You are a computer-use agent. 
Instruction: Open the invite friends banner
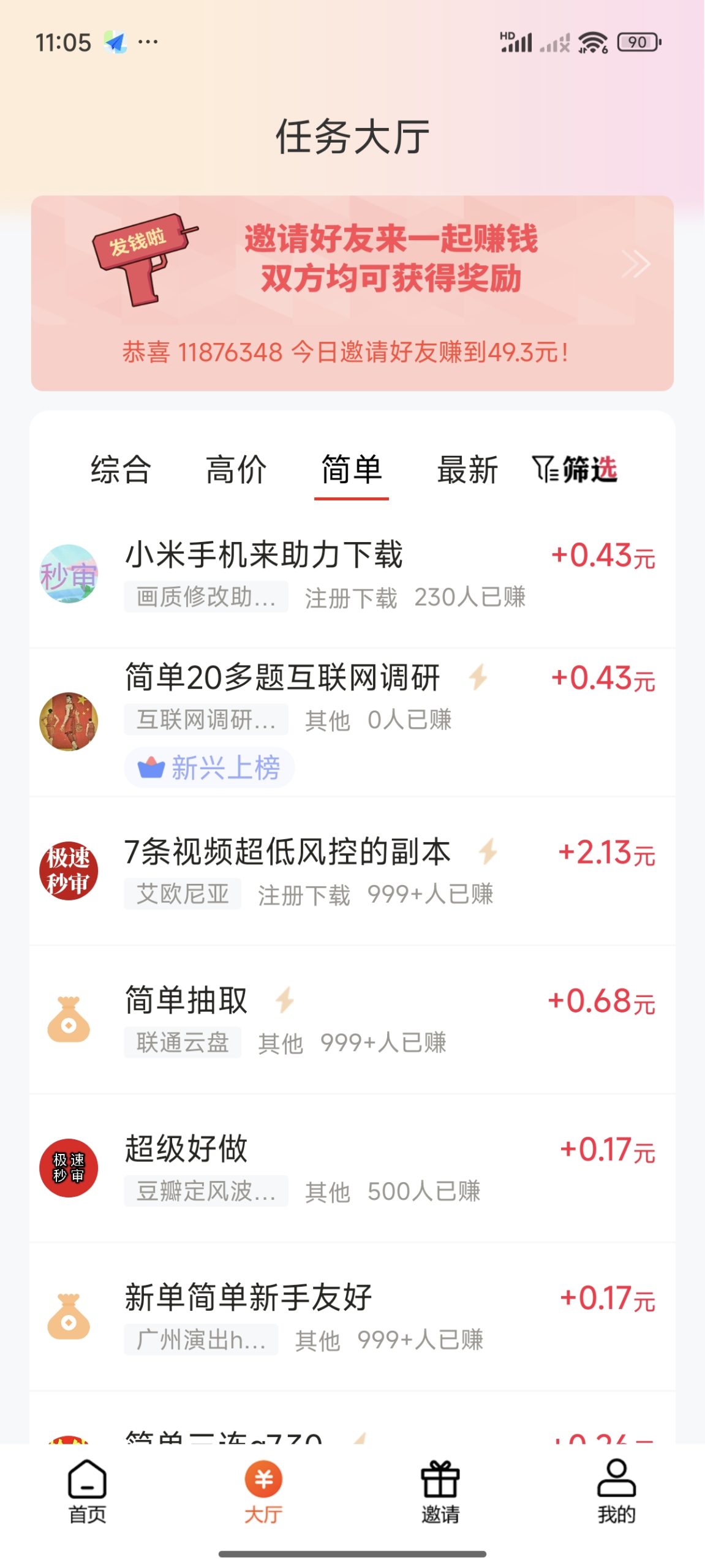352,292
